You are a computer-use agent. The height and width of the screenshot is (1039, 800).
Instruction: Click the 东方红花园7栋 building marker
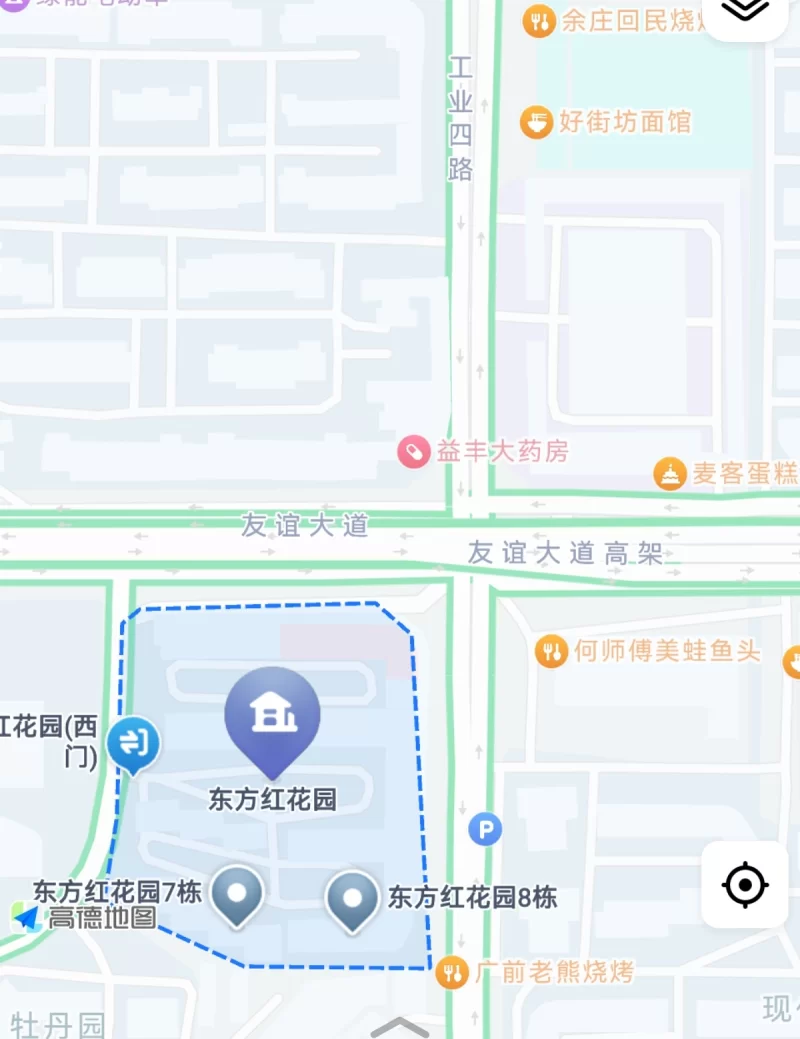pos(239,894)
